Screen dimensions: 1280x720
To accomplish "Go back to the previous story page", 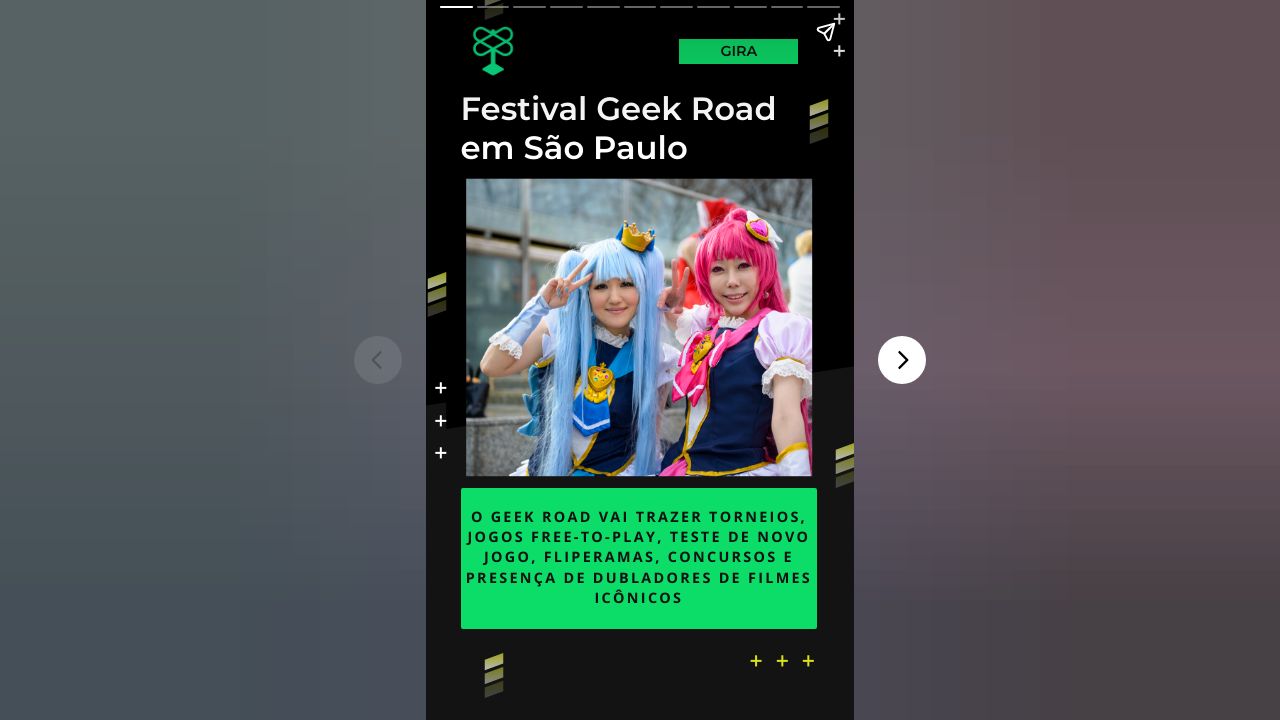I will pos(378,360).
